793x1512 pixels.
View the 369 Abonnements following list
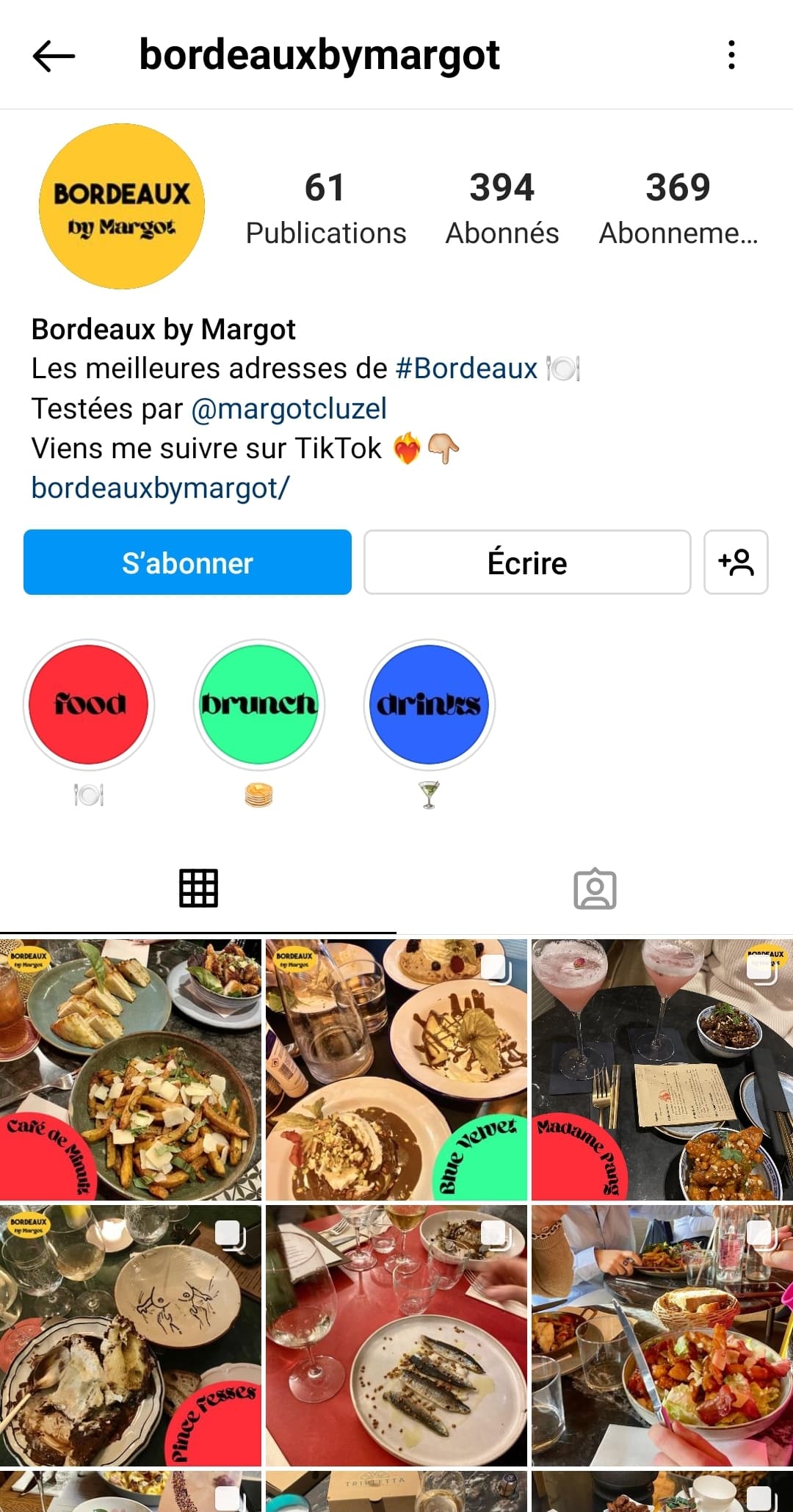coord(678,209)
